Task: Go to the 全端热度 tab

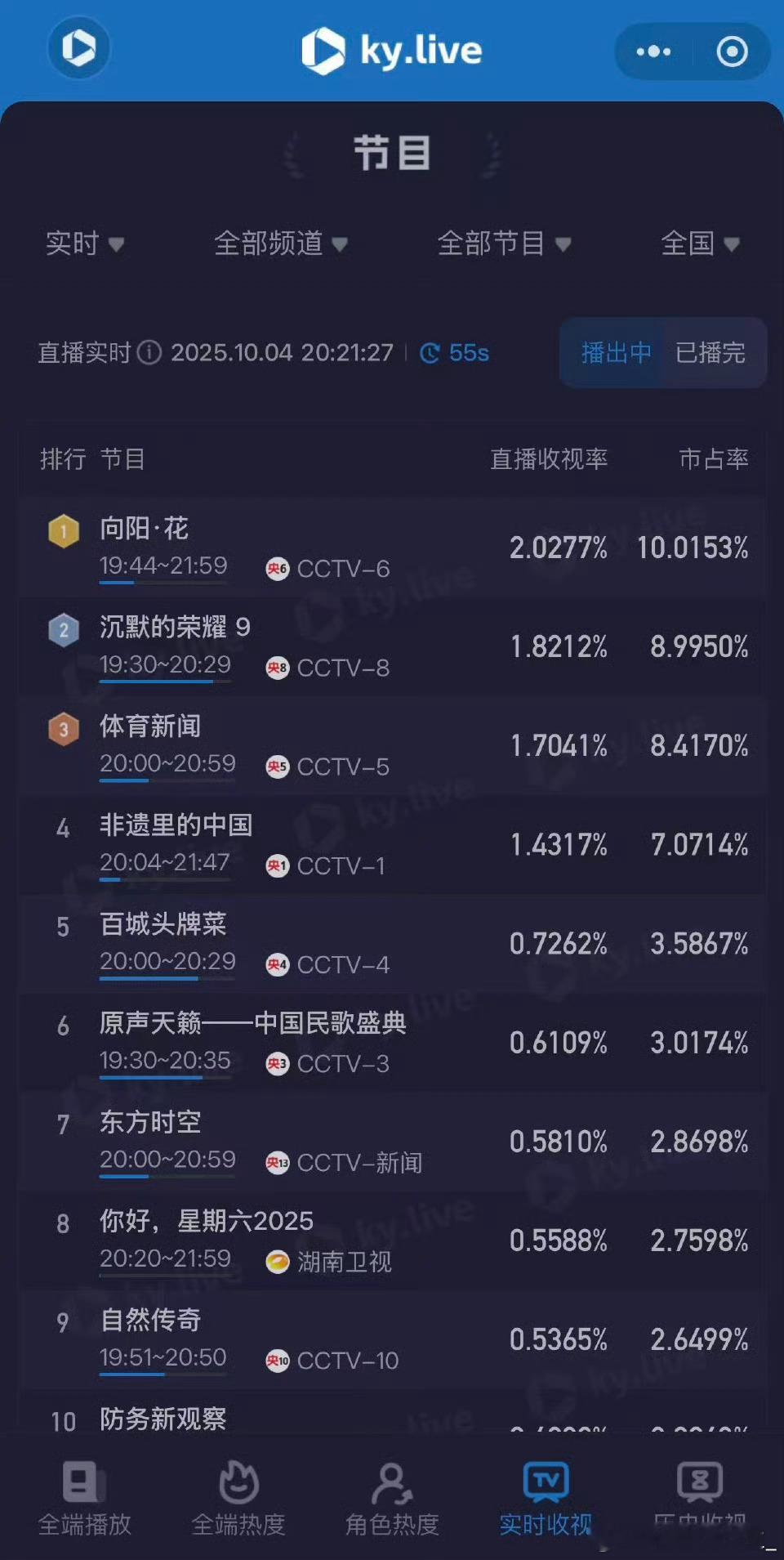Action: [x=238, y=1497]
